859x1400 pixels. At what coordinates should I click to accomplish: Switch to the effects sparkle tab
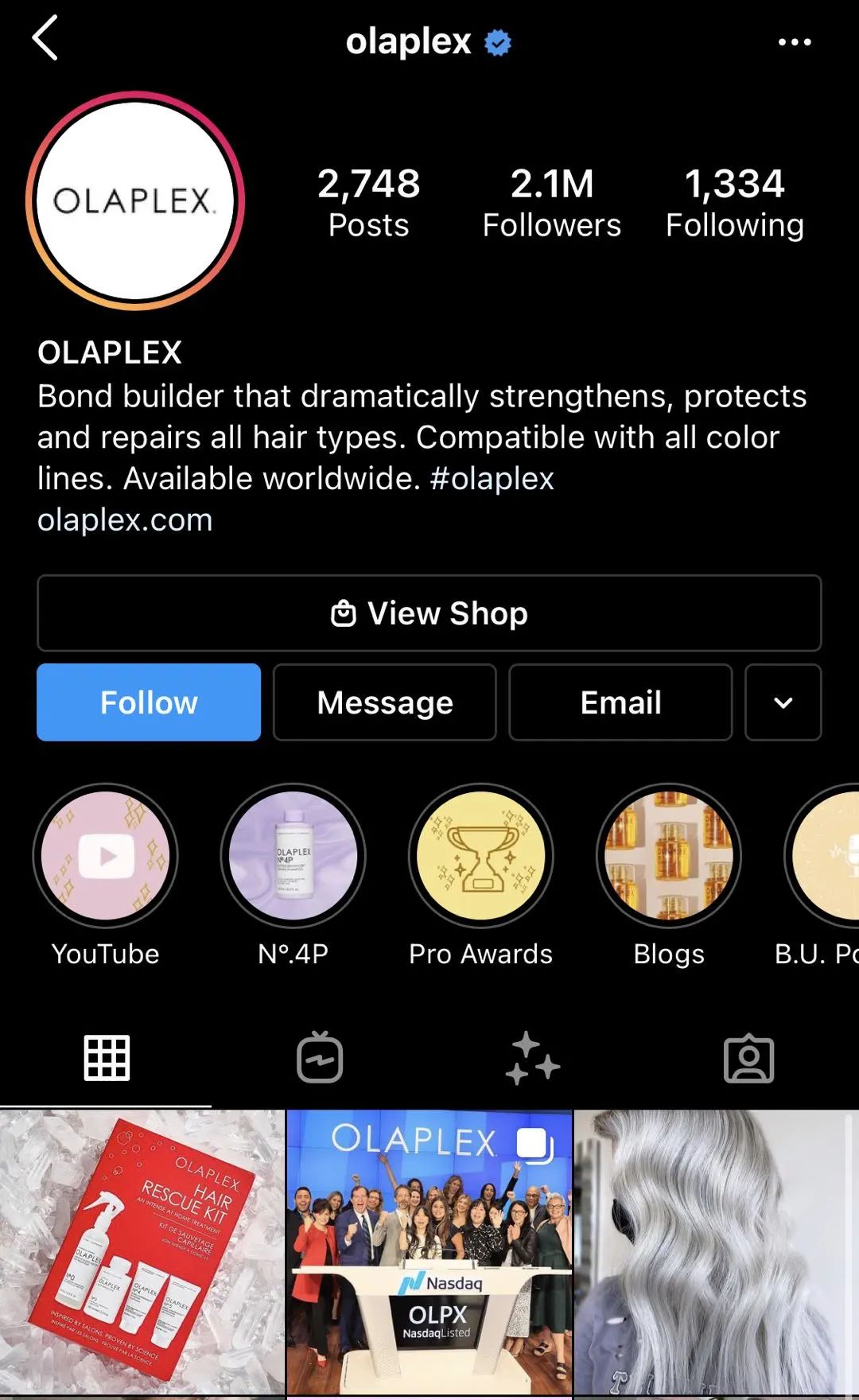(533, 1058)
